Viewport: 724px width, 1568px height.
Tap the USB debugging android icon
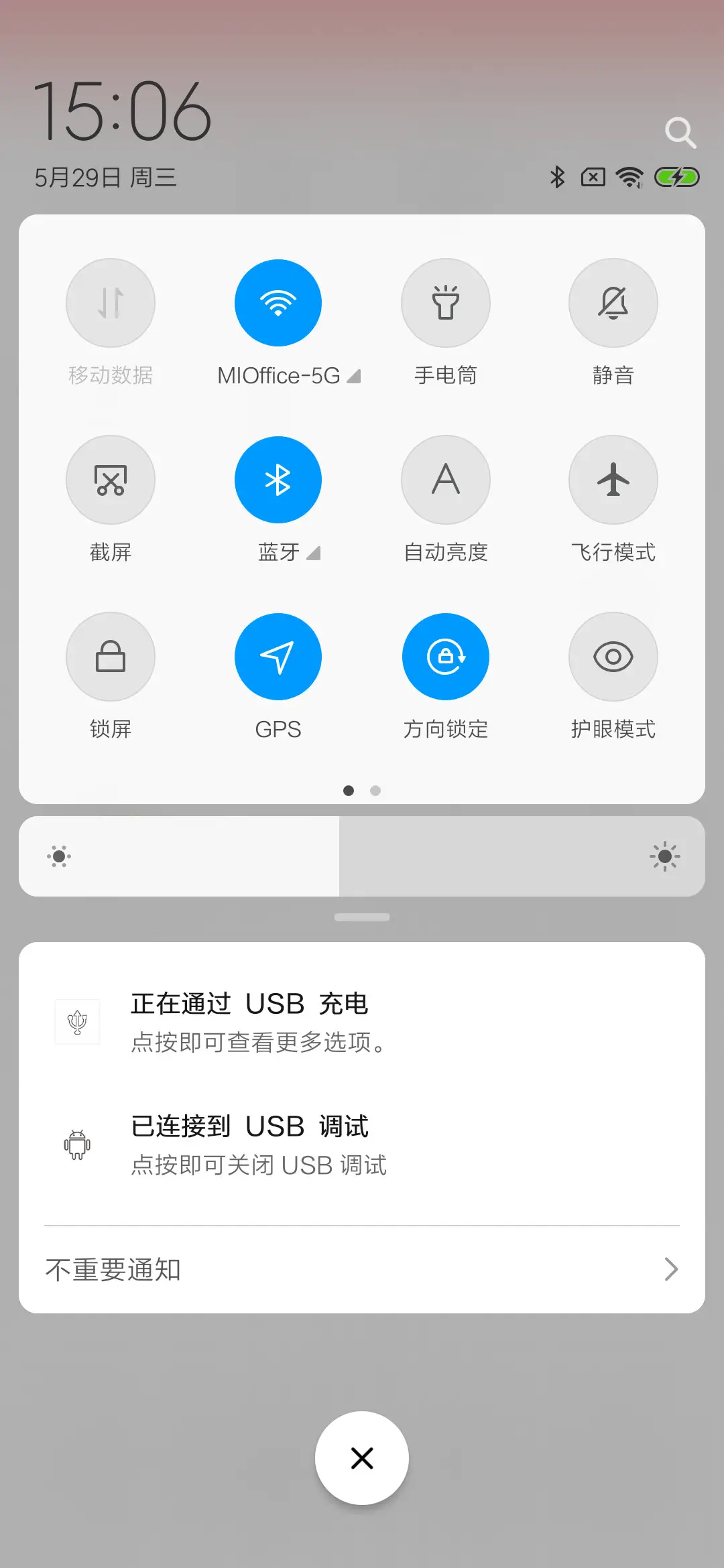[76, 1142]
